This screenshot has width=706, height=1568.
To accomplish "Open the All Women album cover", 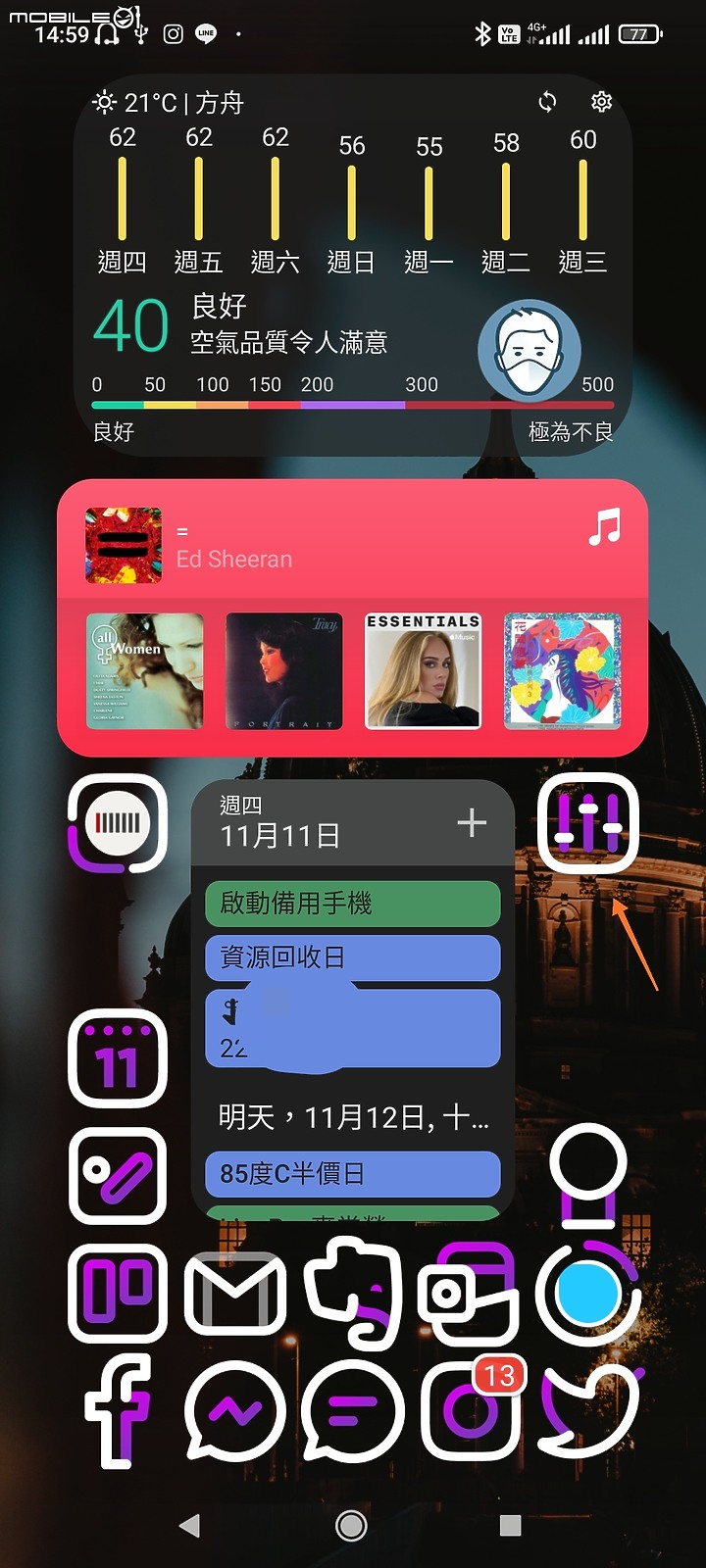I will (x=145, y=671).
